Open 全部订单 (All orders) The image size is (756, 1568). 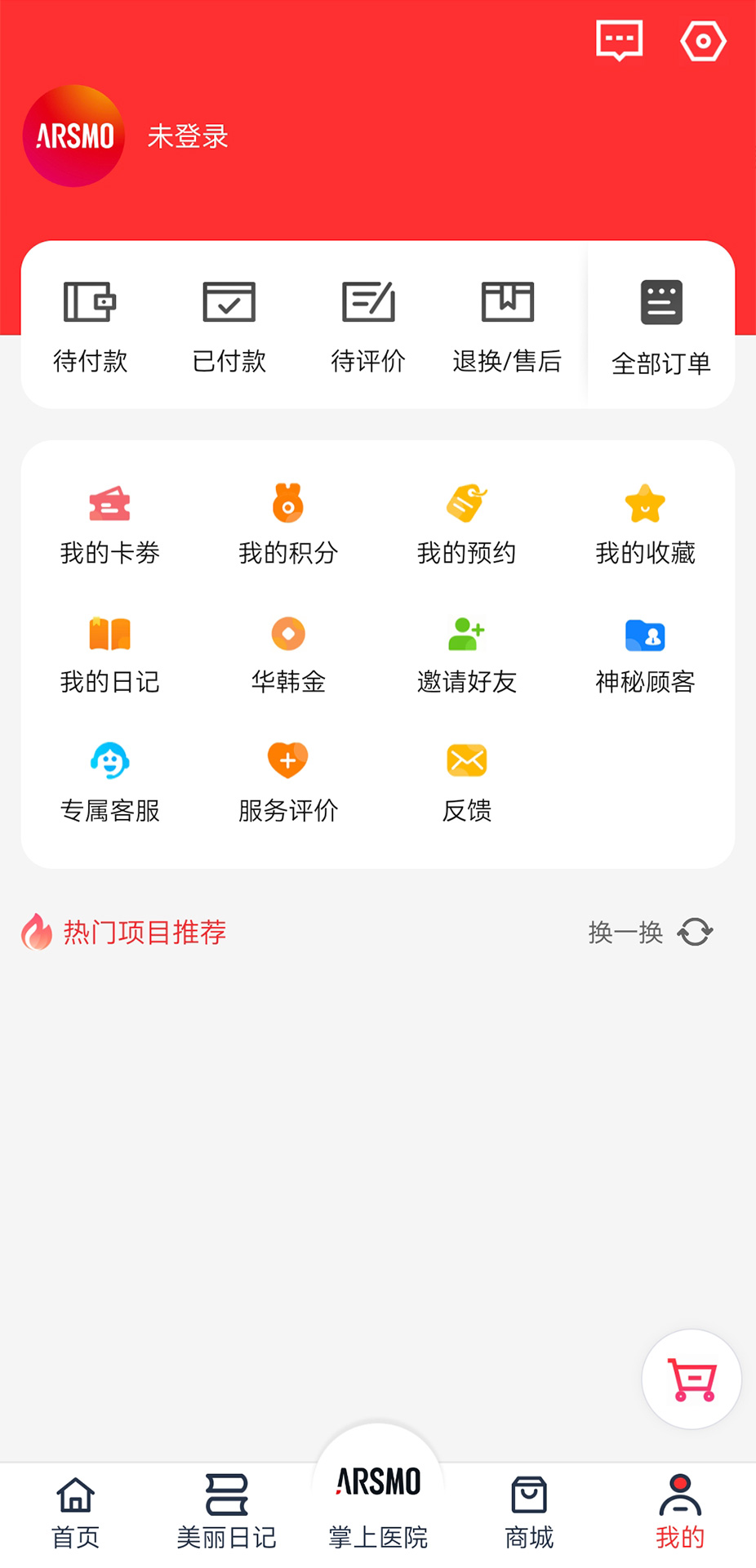coord(661,327)
